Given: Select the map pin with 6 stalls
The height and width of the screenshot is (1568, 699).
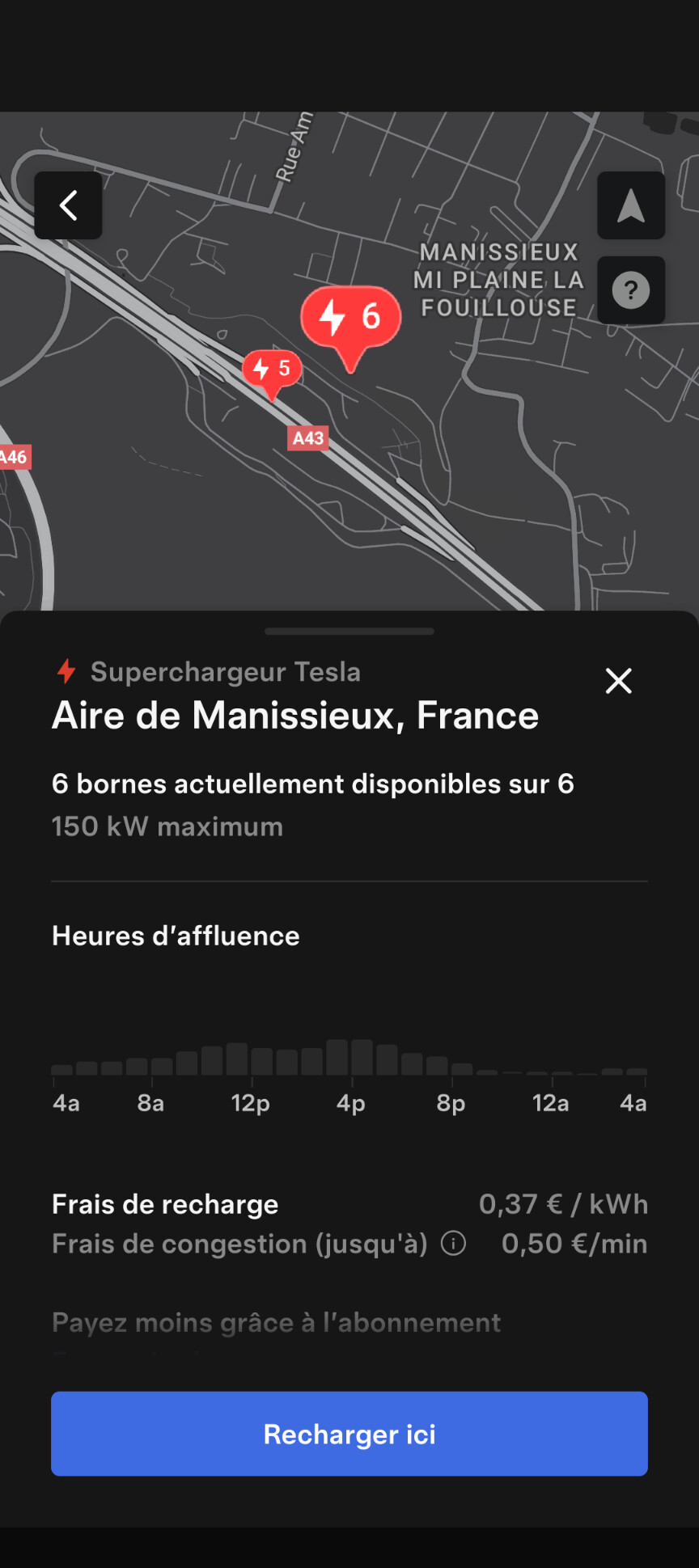Looking at the screenshot, I should (351, 318).
